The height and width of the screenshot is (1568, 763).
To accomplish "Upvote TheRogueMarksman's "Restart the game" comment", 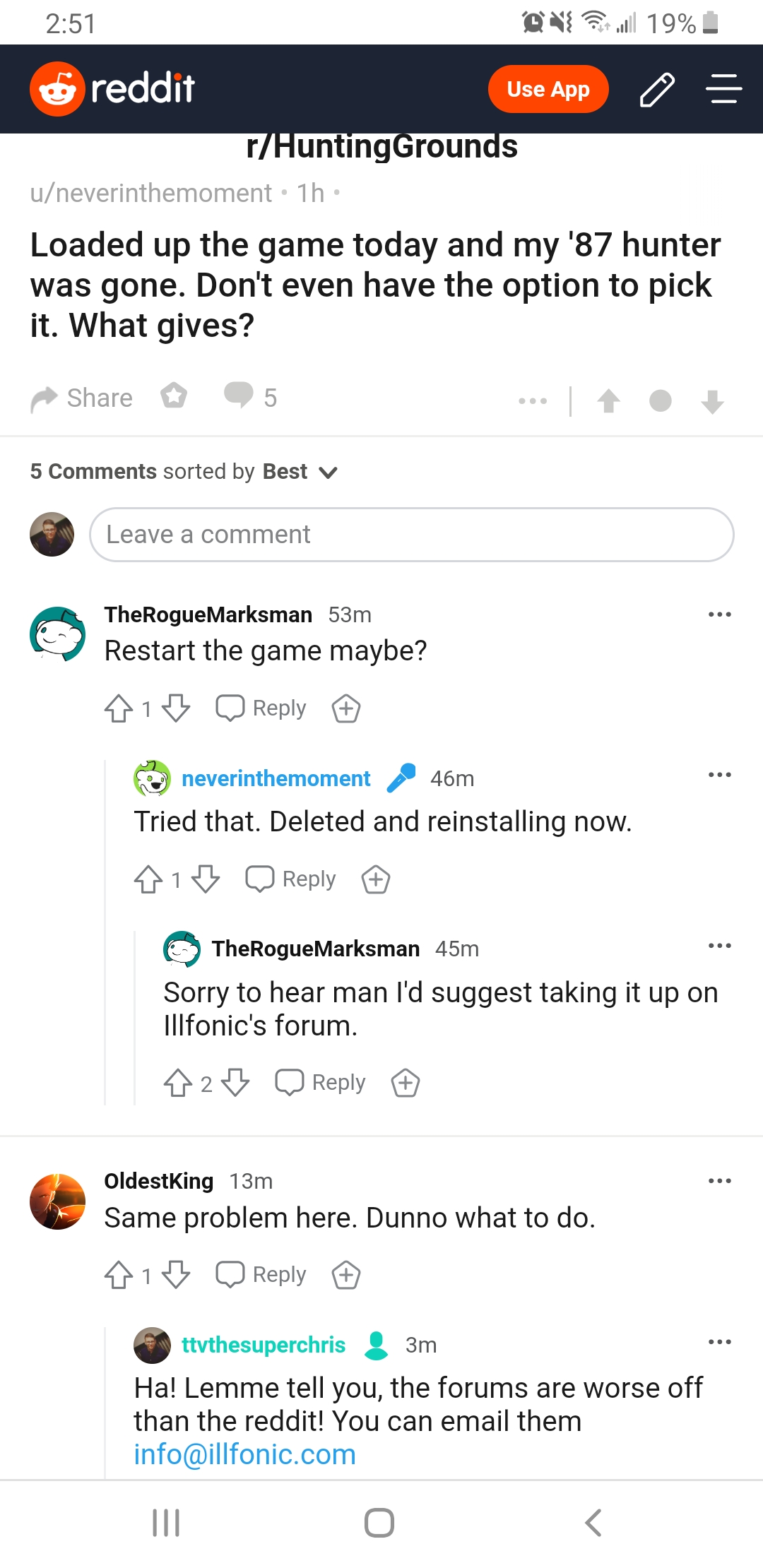I will 119,708.
